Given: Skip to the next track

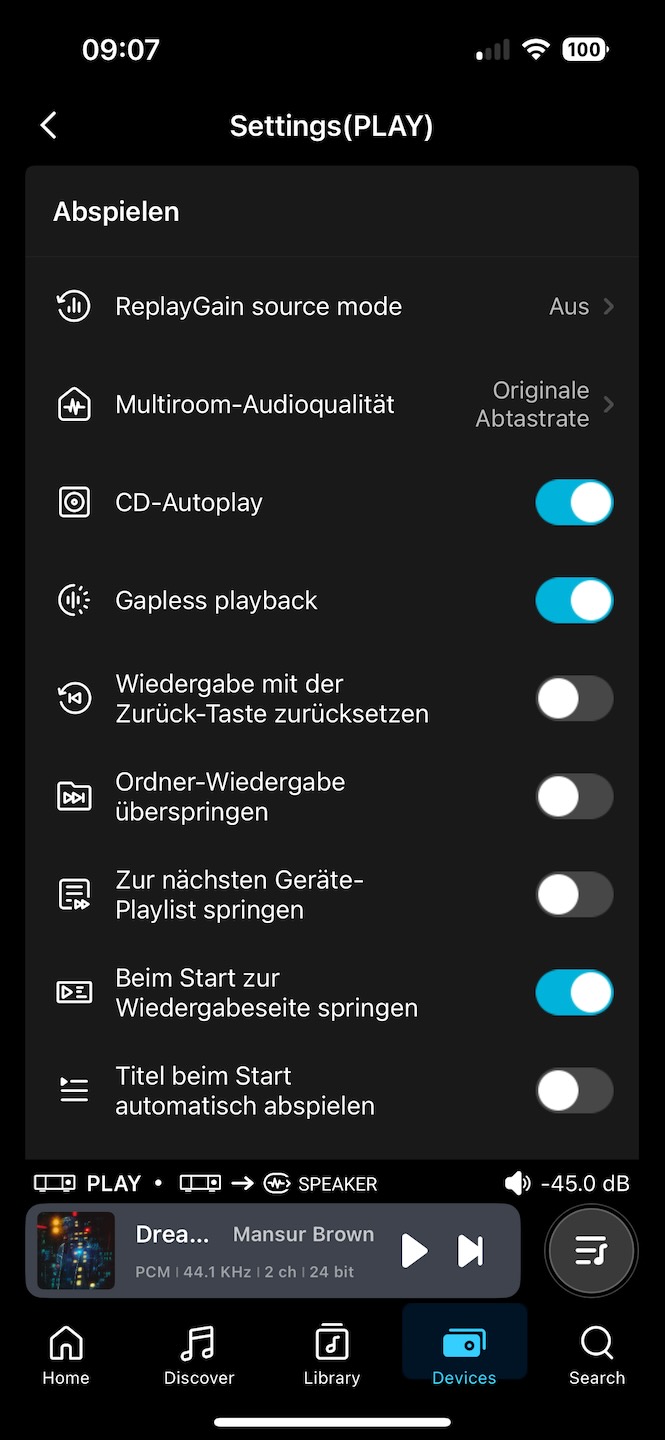Looking at the screenshot, I should point(470,1250).
